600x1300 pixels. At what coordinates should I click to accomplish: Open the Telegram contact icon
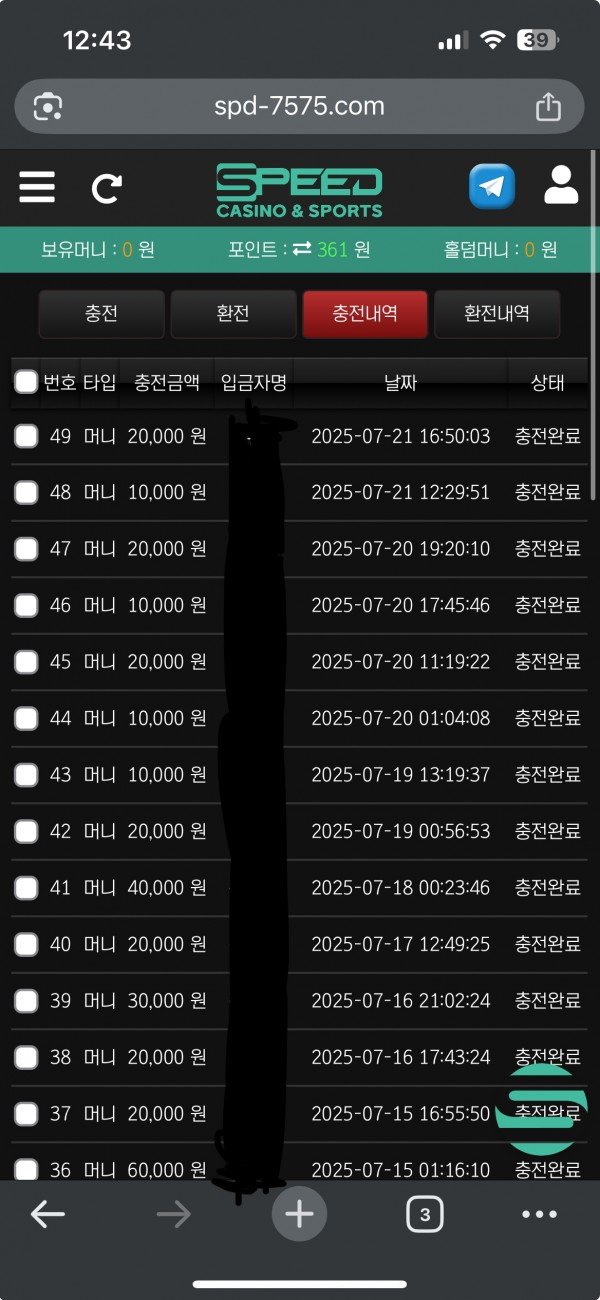pyautogui.click(x=492, y=187)
